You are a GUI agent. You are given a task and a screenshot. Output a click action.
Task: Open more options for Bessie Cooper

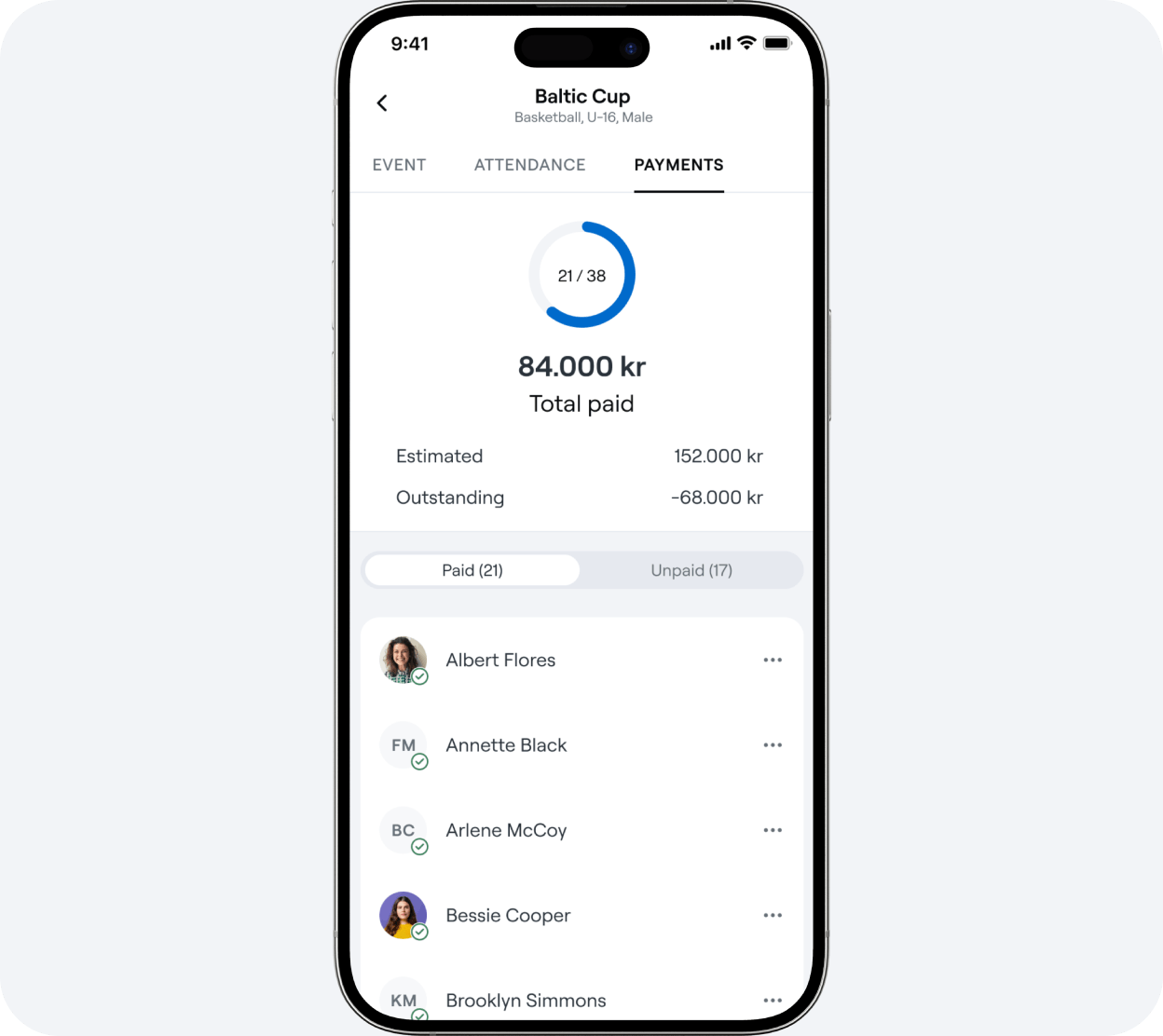click(x=773, y=916)
